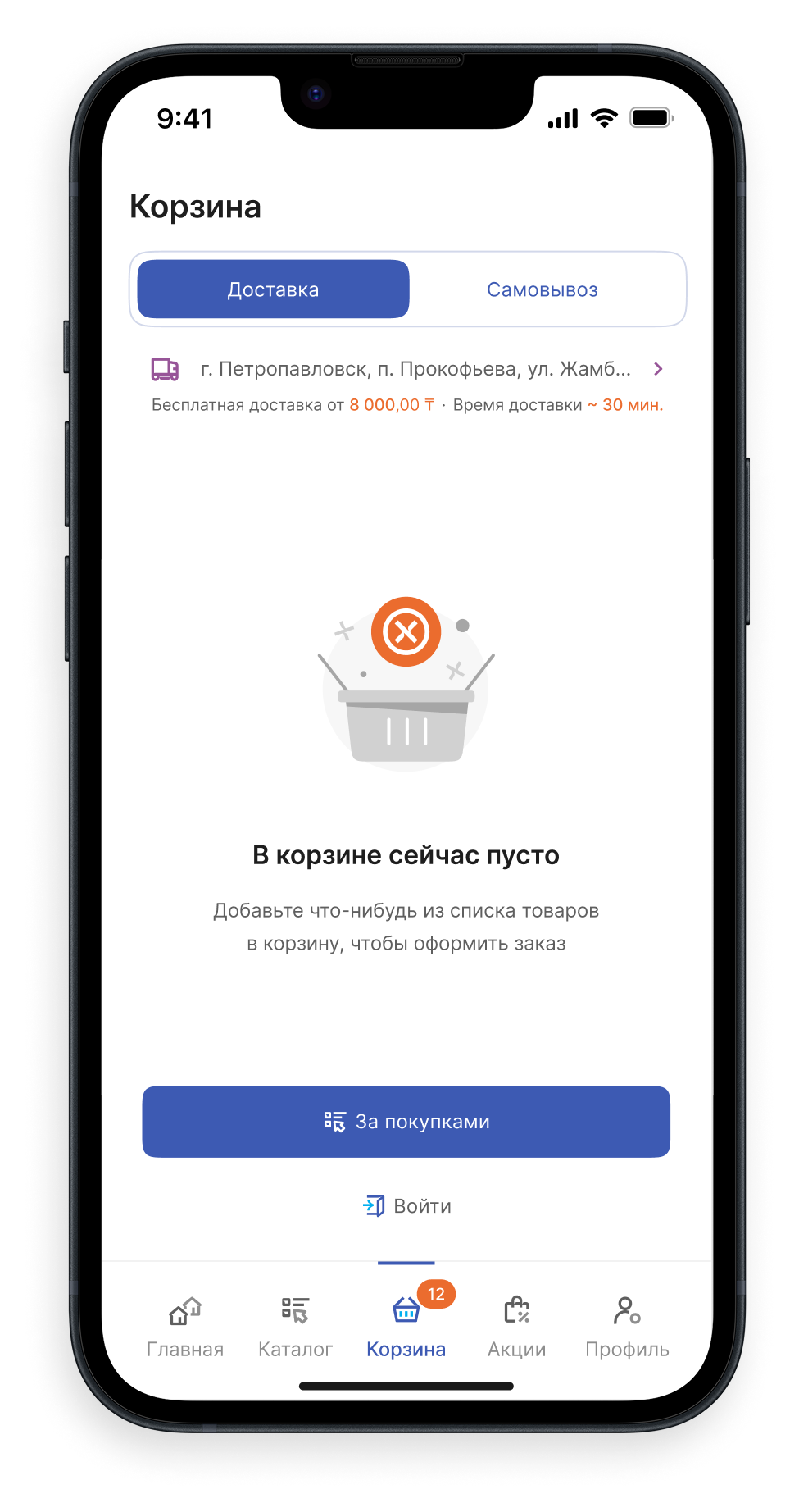This screenshot has width=799, height=1512.
Task: Open the Профиль tab
Action: [x=627, y=1327]
